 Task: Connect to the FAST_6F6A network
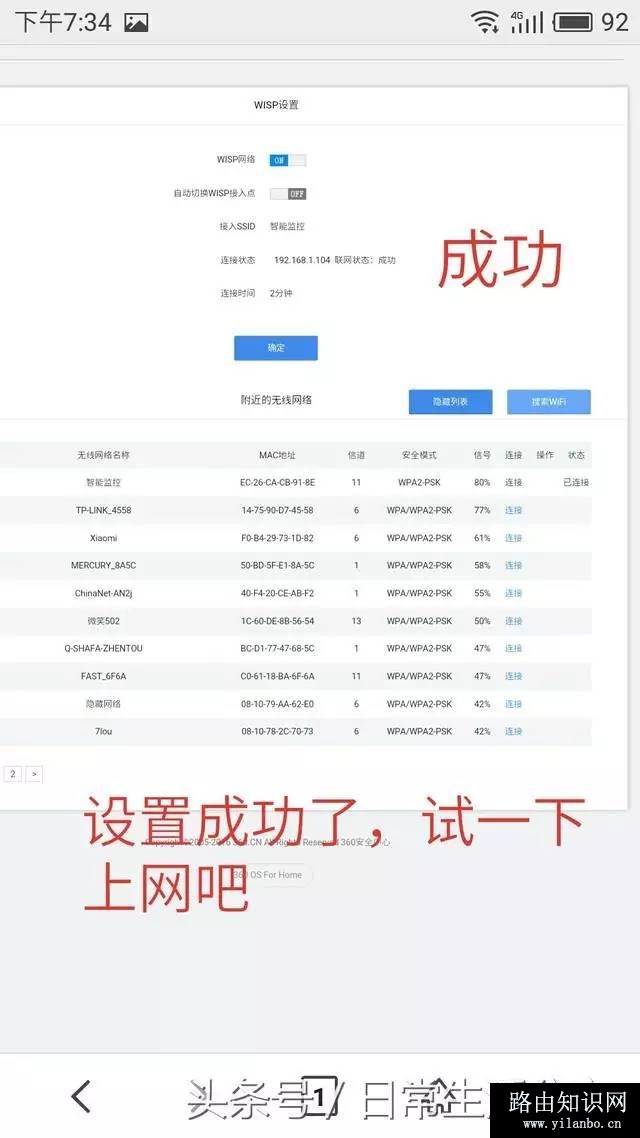pyautogui.click(x=513, y=676)
